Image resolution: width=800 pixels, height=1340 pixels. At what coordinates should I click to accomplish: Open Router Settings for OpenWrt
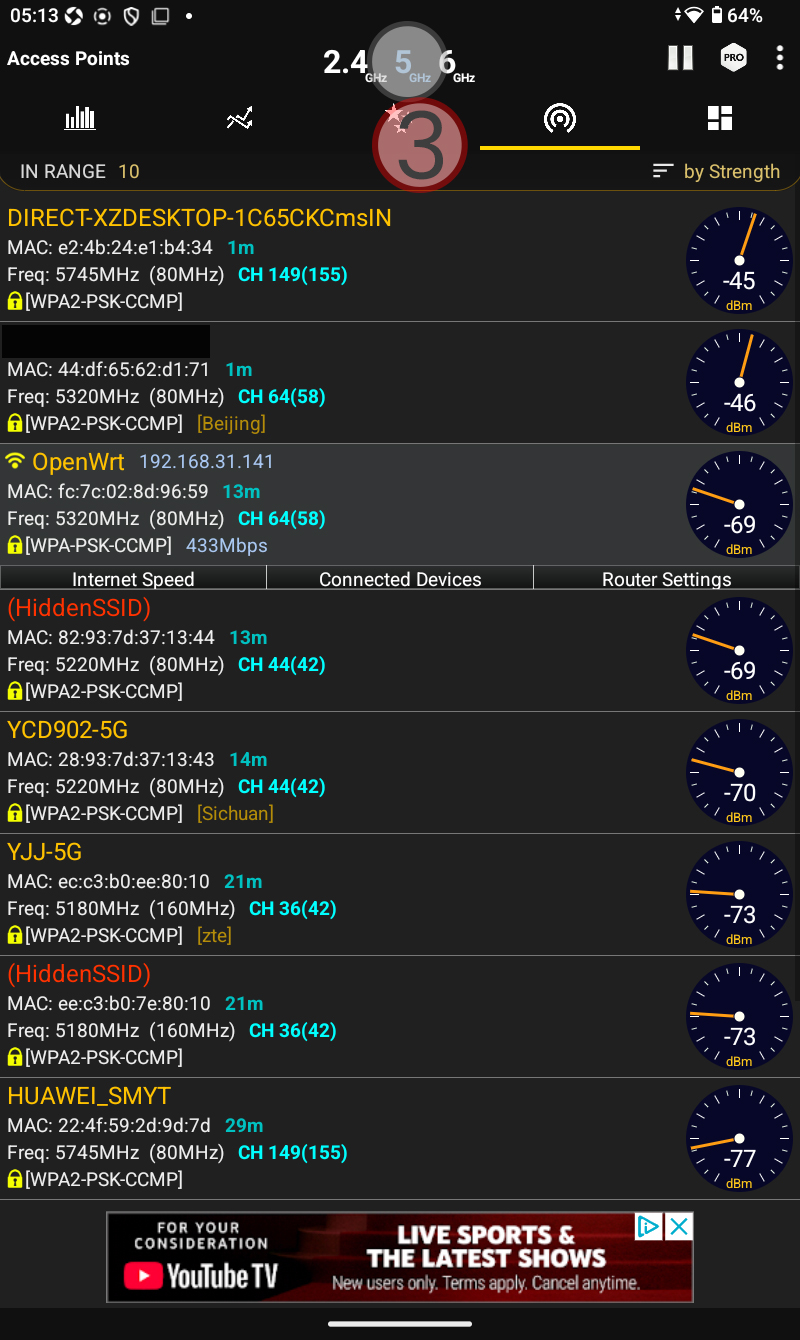(x=667, y=579)
